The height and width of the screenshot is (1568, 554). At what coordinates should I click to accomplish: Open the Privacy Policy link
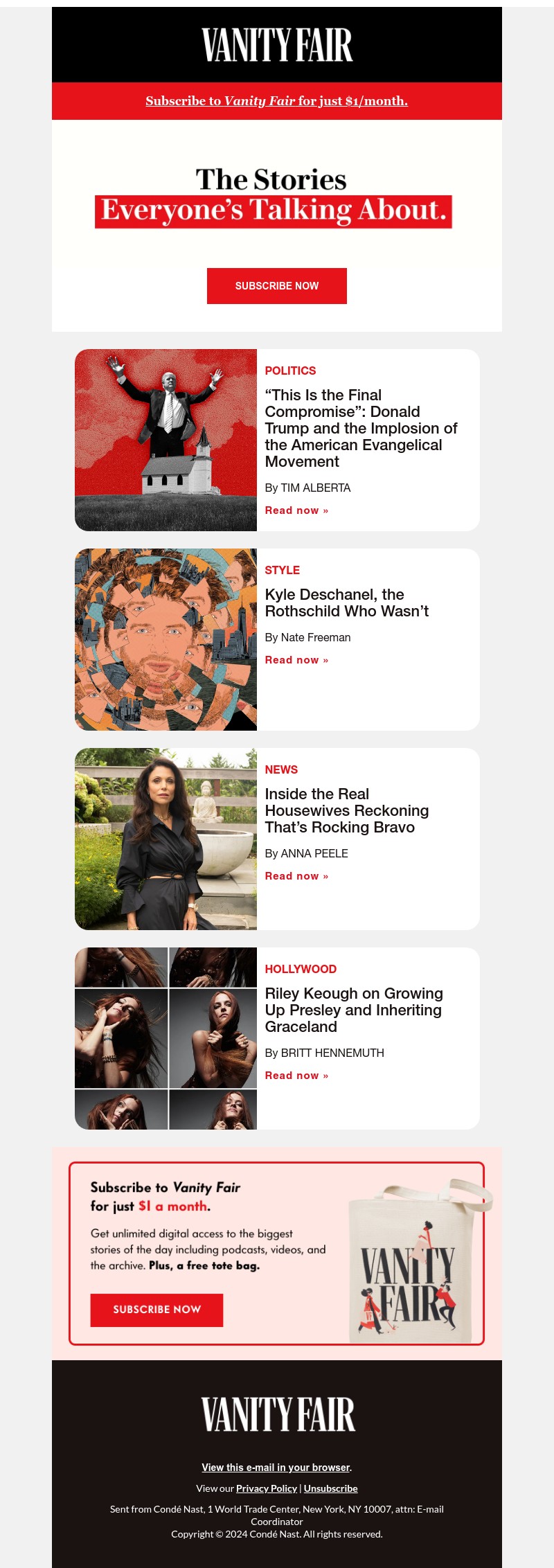click(x=266, y=1488)
